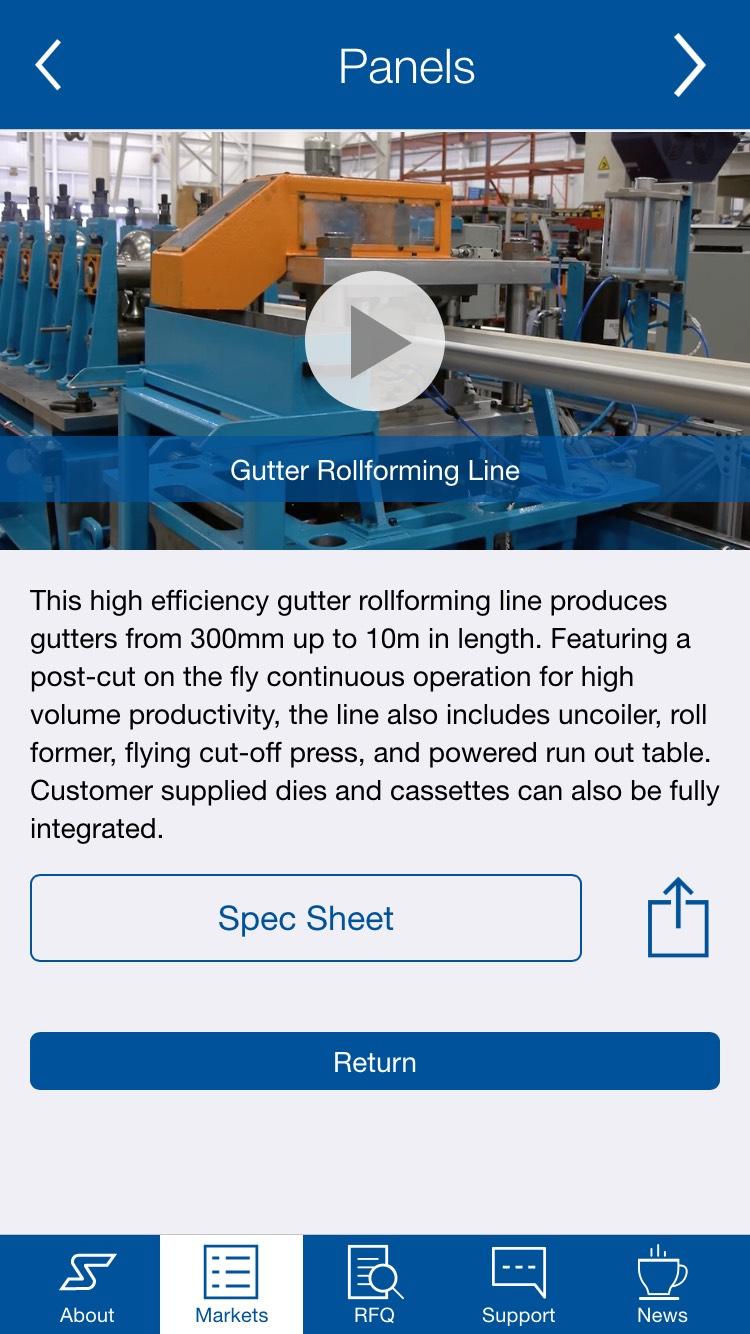
Task: Play the Gutter Rollforming Line video
Action: (375, 340)
